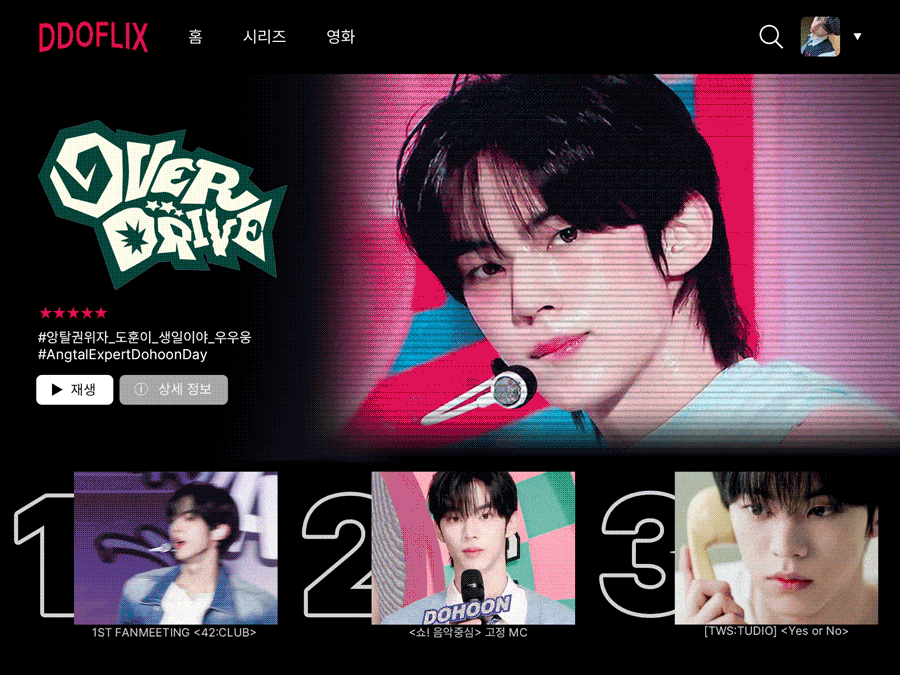The height and width of the screenshot is (675, 900).
Task: Open the [TWS:TUDIO] <Yes or No> thumbnail
Action: [776, 548]
